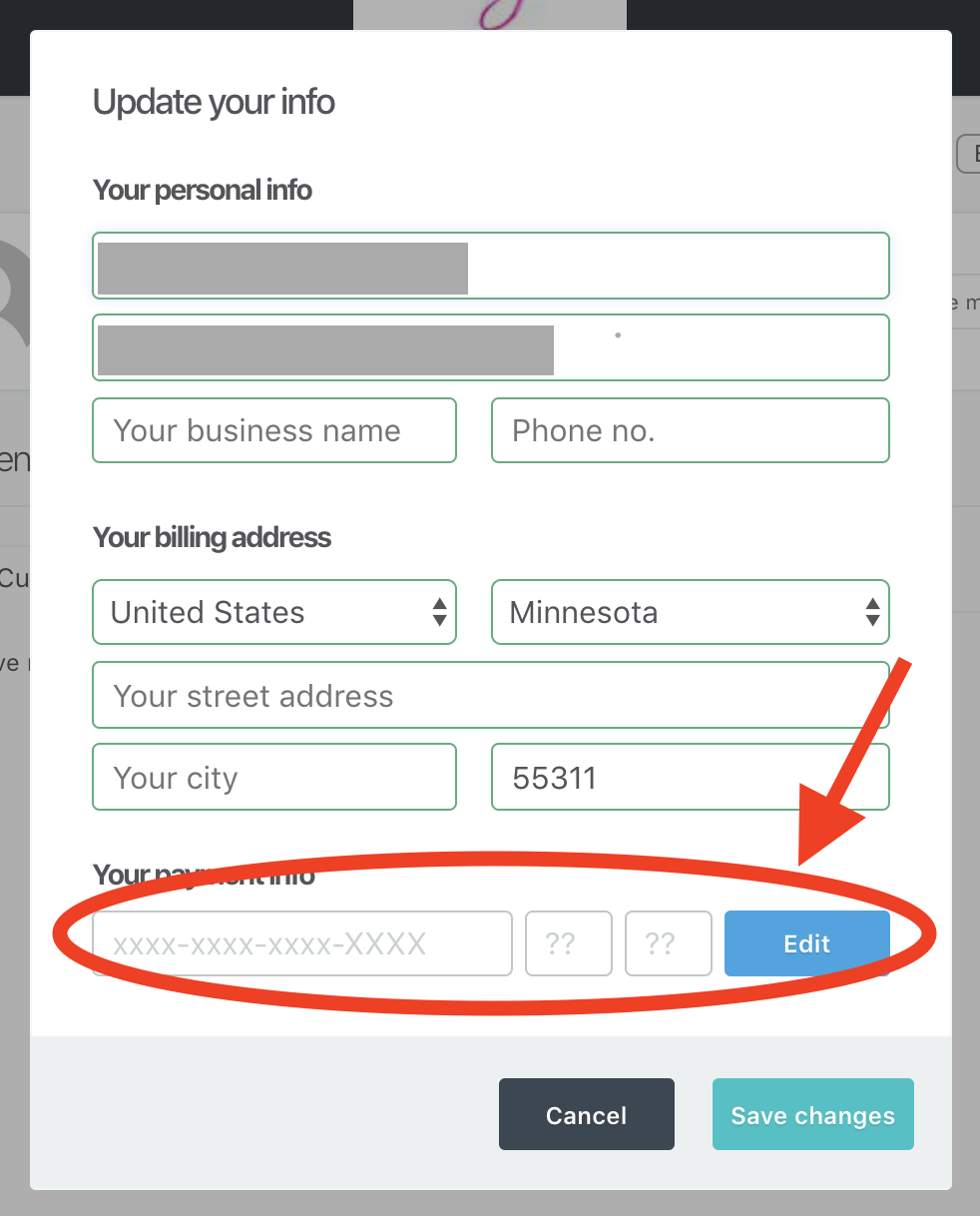Tap the Your business name field
The height and width of the screenshot is (1216, 980).
click(273, 430)
